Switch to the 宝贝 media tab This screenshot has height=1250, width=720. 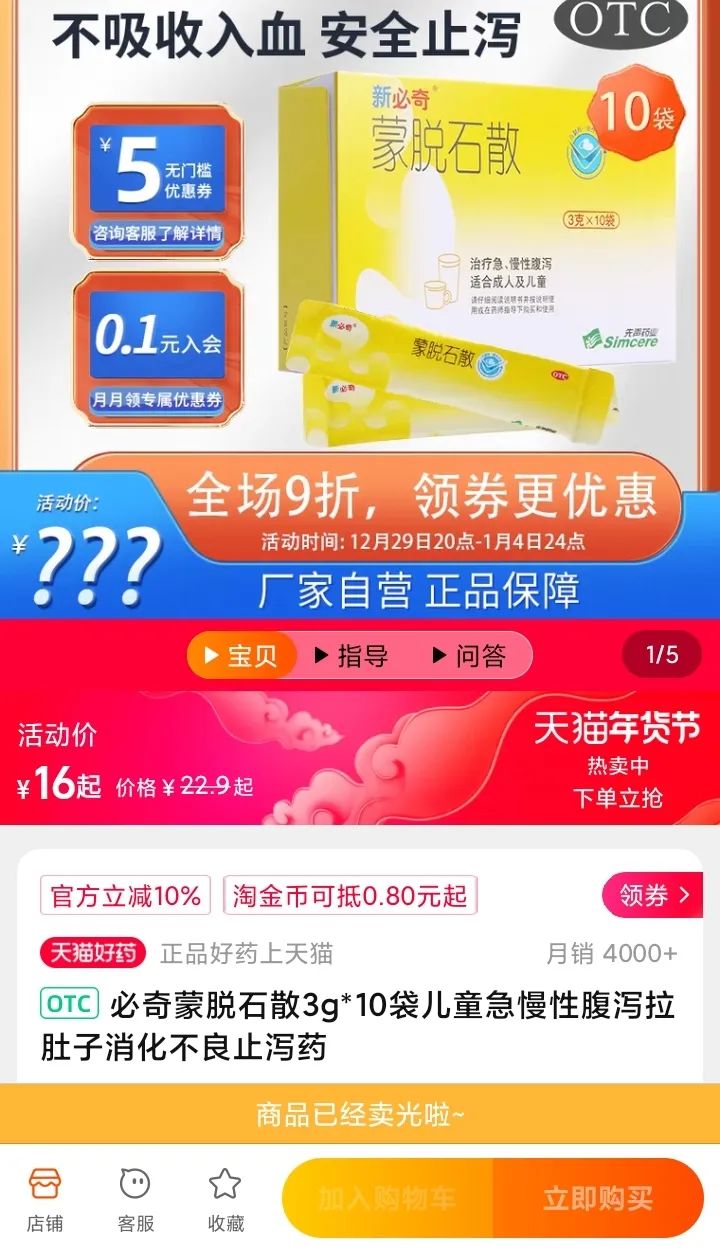242,656
